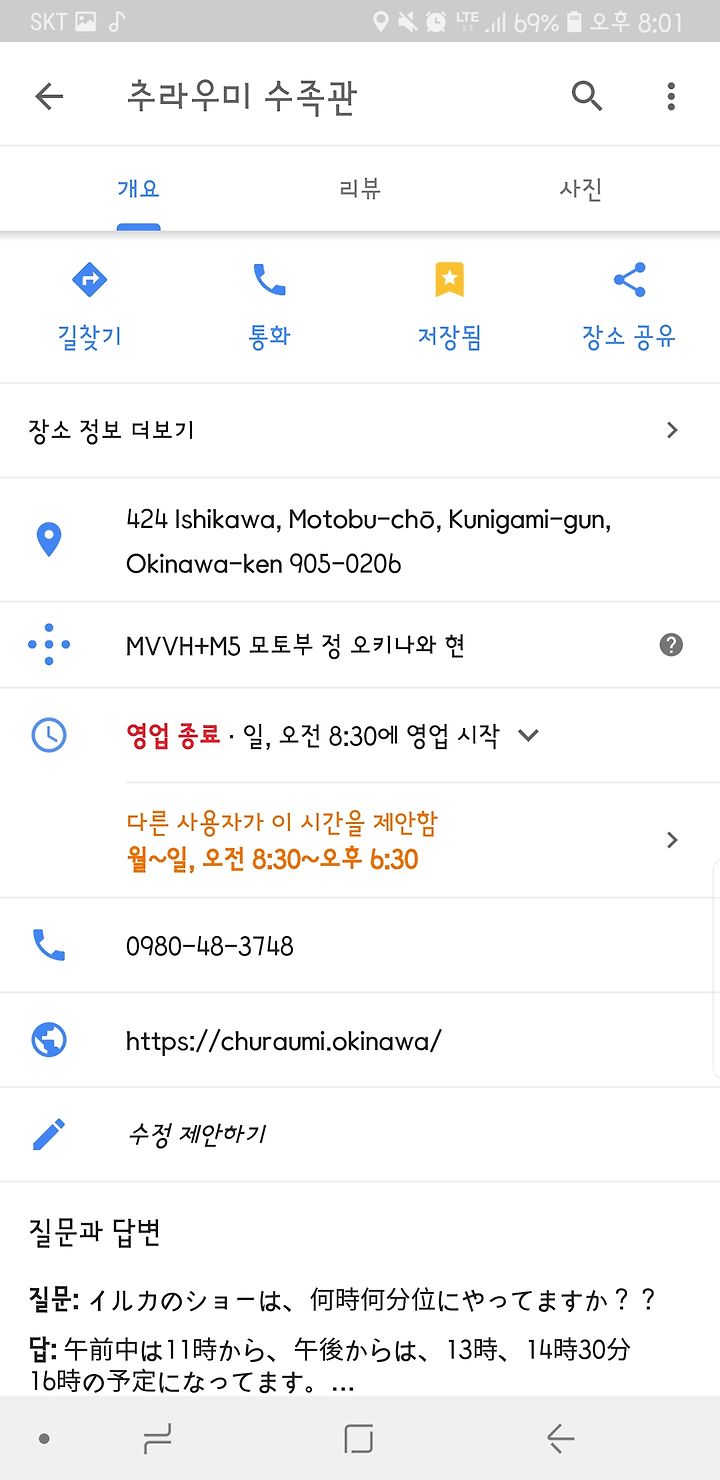The image size is (720, 1480).
Task: Open the 질문과 답변 dolphin show question
Action: 344,1300
